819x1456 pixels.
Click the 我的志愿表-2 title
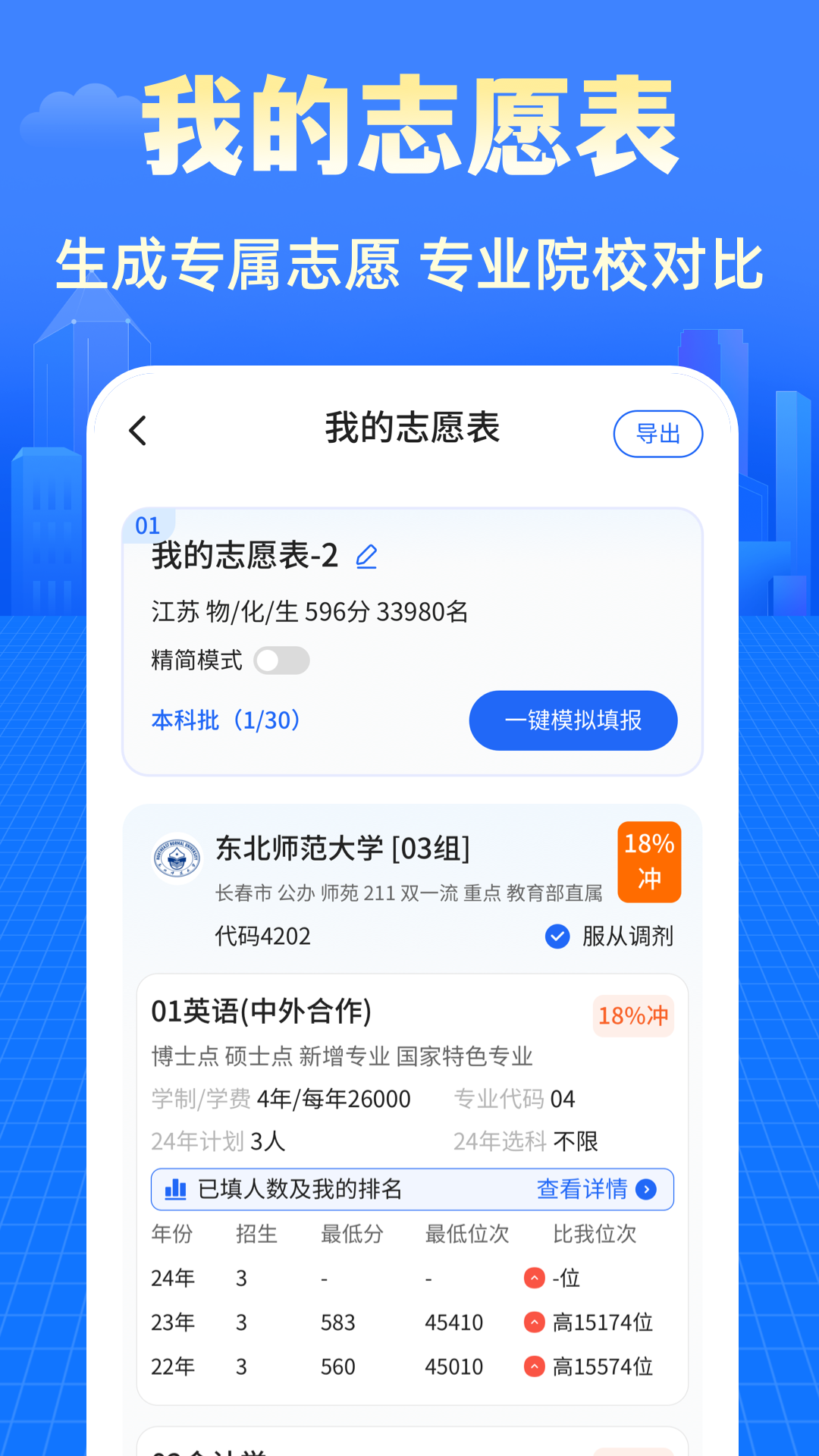[x=244, y=555]
